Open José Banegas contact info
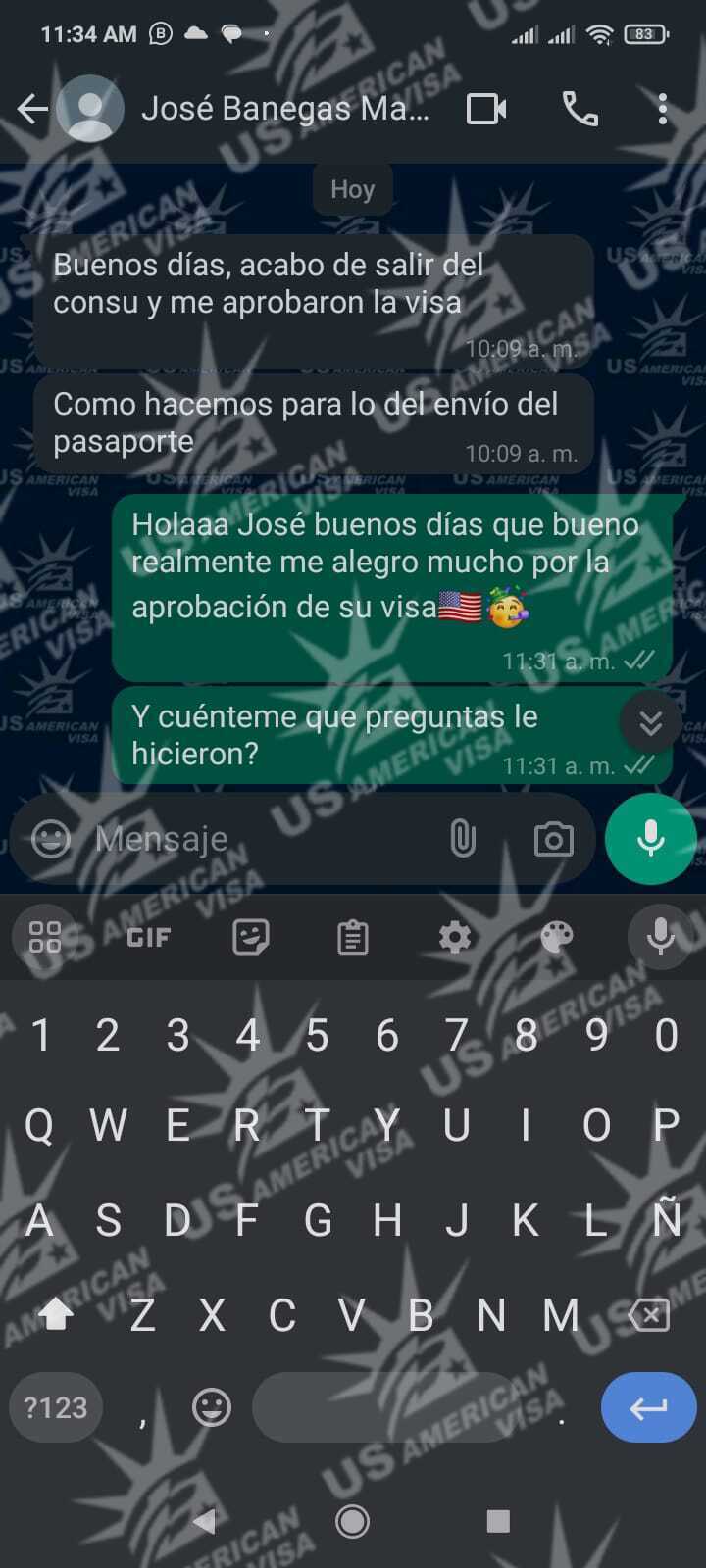706x1568 pixels. click(284, 109)
